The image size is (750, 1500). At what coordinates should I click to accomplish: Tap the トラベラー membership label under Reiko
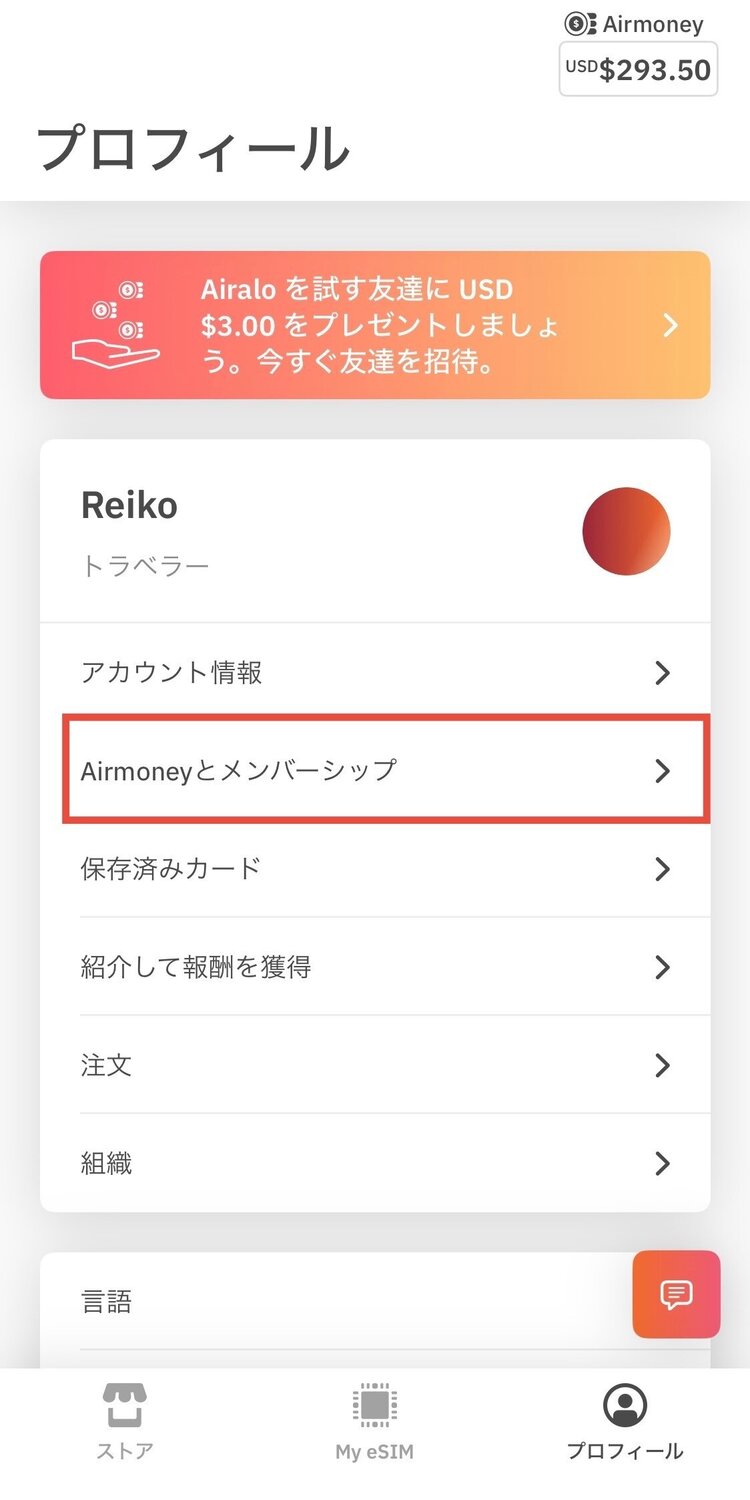point(145,564)
